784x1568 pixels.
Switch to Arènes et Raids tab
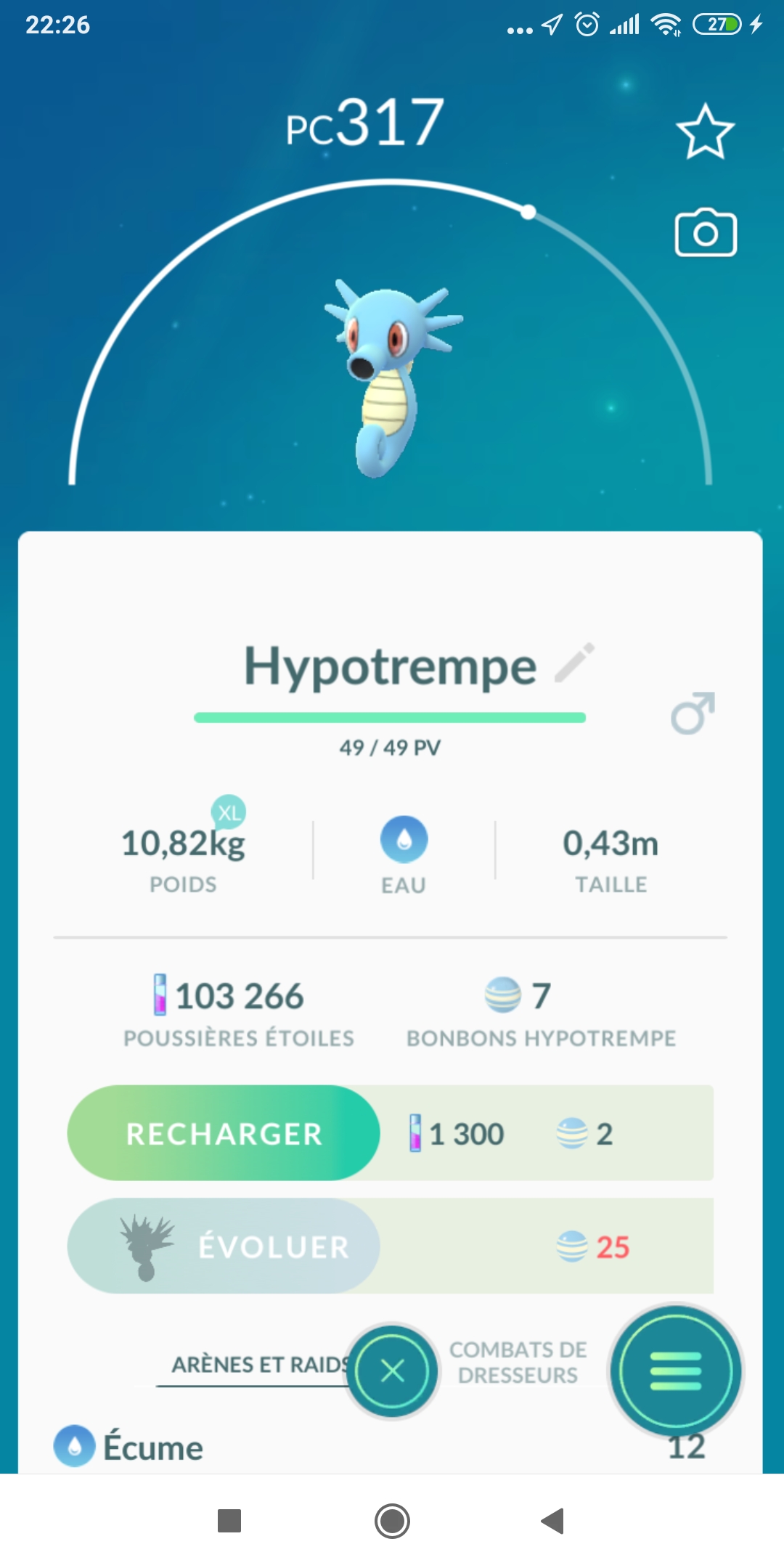tap(258, 1365)
